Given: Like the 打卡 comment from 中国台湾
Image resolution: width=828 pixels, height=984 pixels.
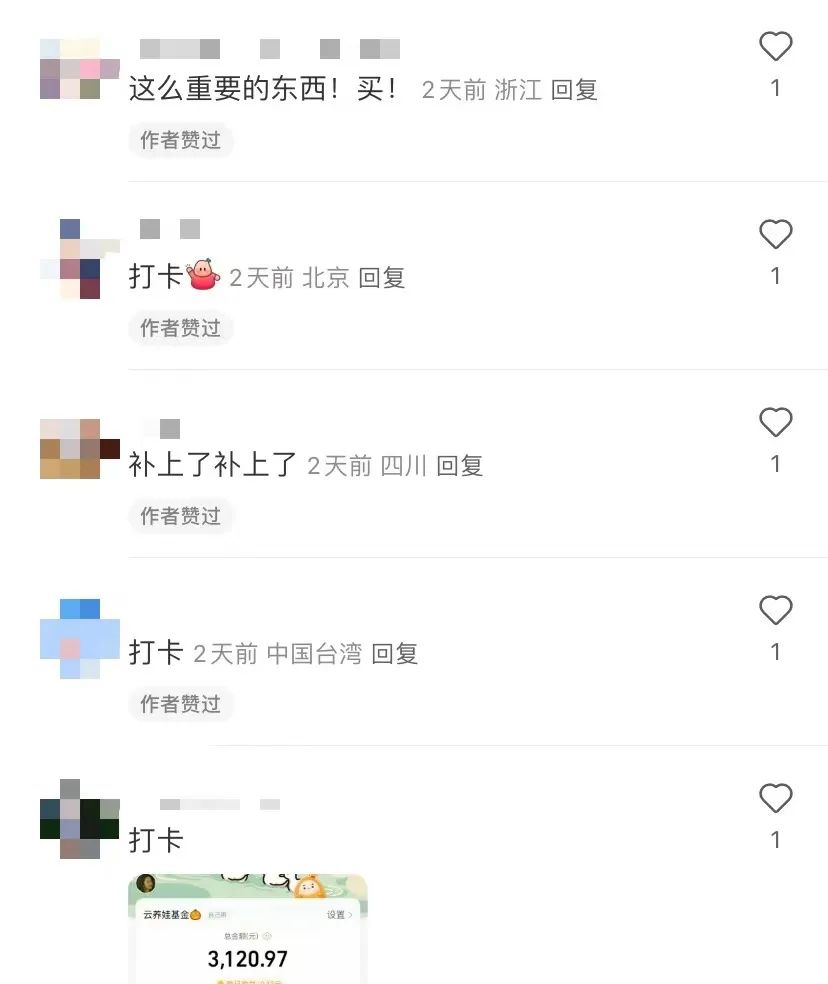Looking at the screenshot, I should tap(775, 611).
